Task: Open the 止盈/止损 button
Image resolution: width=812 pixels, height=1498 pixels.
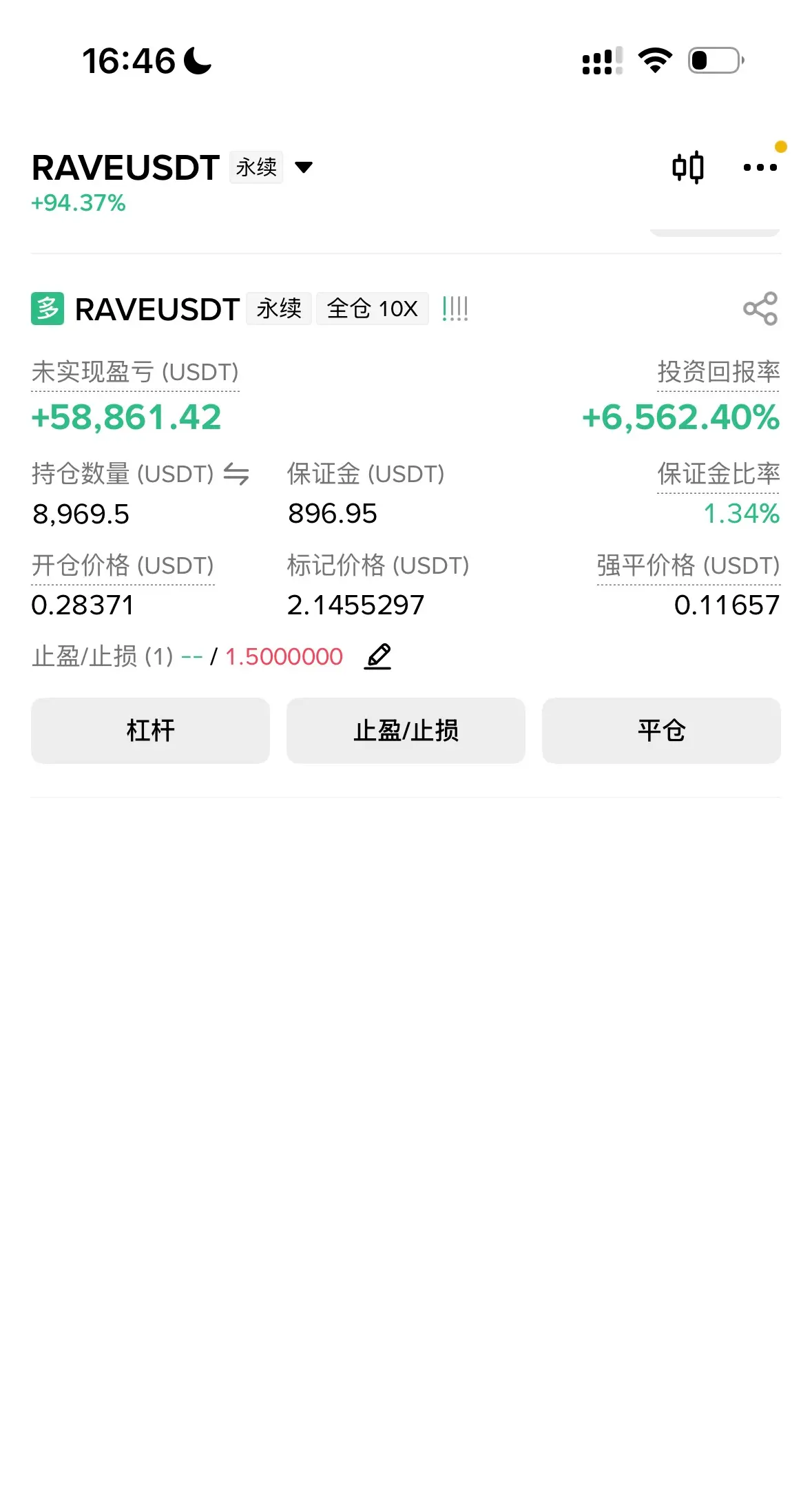Action: [406, 730]
